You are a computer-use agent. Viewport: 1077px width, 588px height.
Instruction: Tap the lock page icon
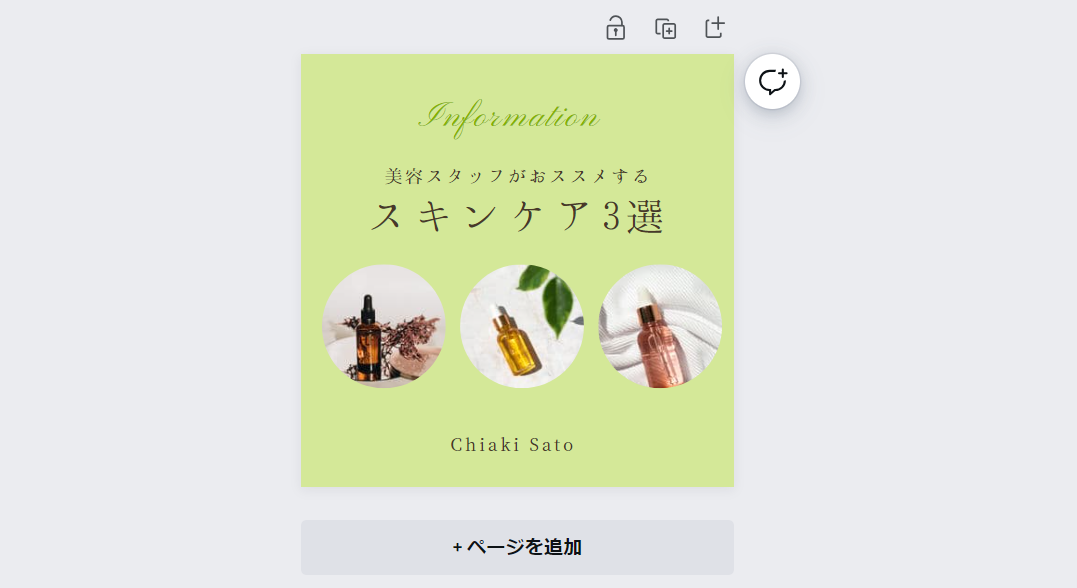(x=616, y=28)
